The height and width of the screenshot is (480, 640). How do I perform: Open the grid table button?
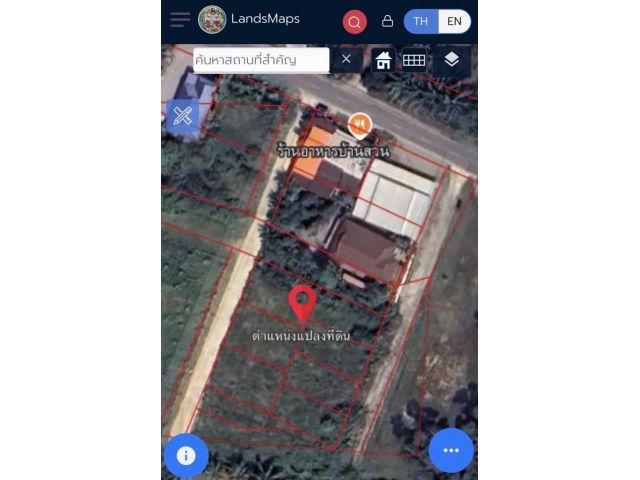[414, 60]
